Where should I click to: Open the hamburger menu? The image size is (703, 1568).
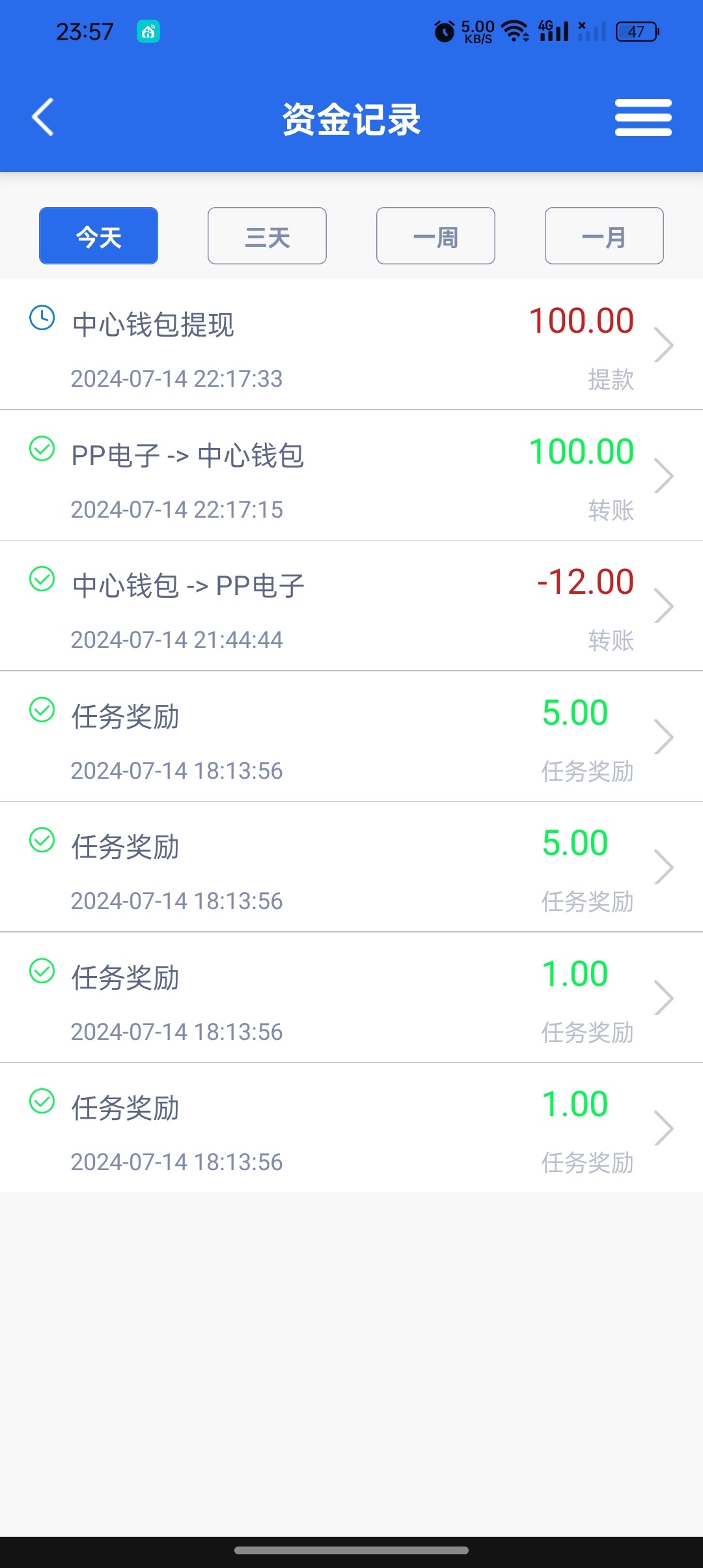[x=643, y=118]
